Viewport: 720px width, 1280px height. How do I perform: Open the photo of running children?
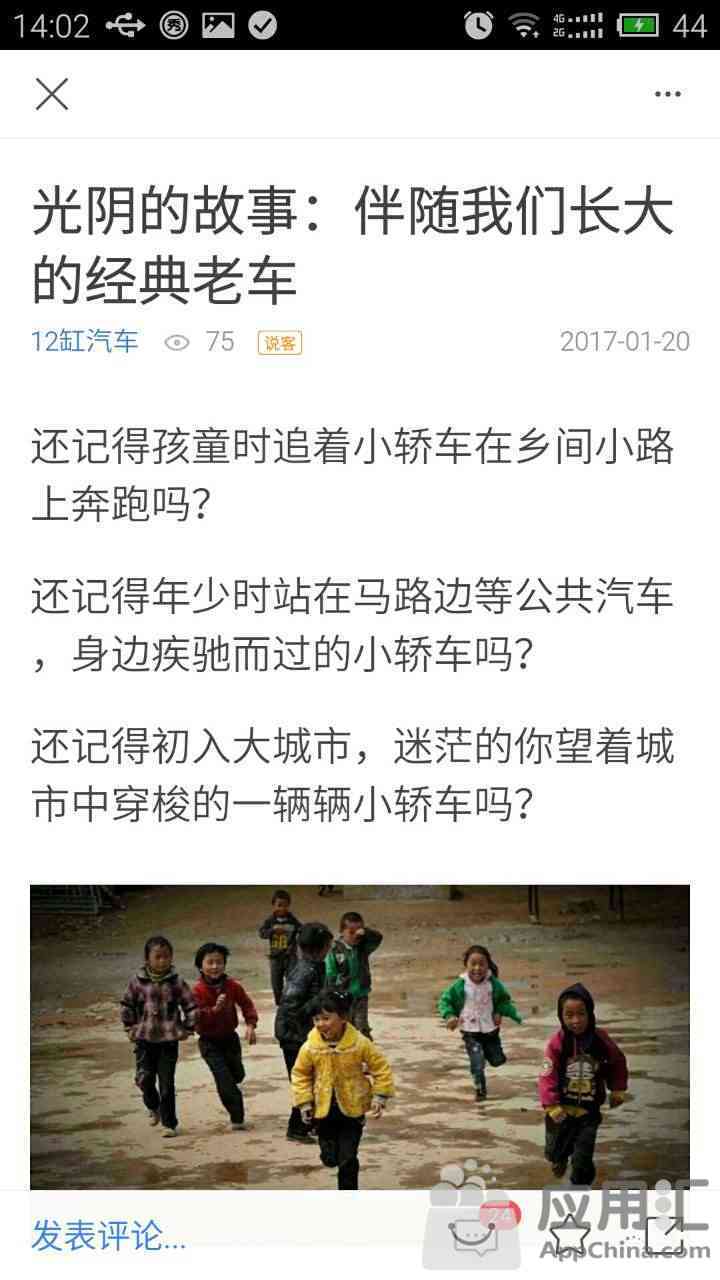click(360, 1037)
